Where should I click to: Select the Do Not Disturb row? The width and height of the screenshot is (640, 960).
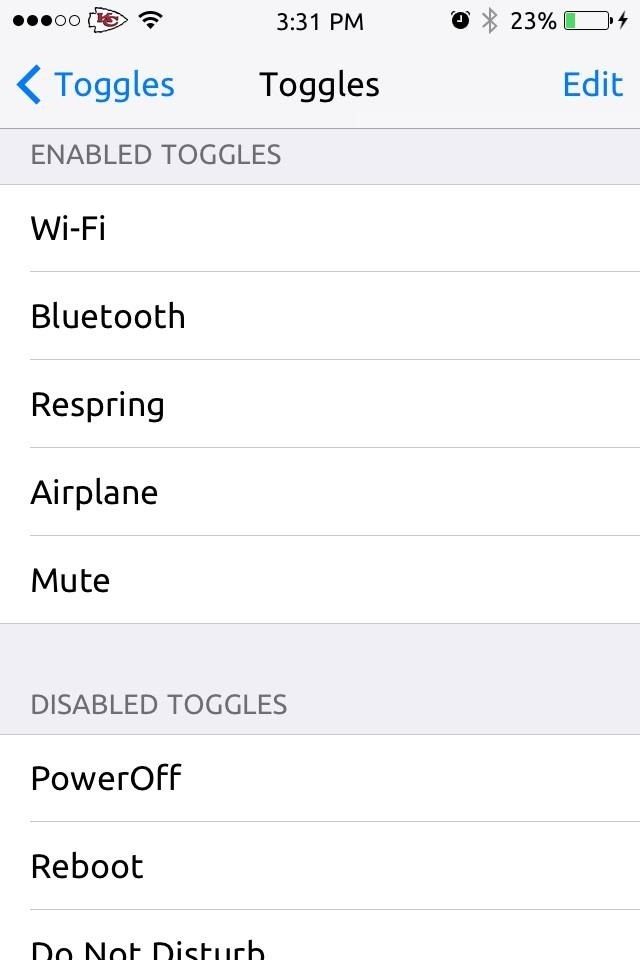coord(320,945)
